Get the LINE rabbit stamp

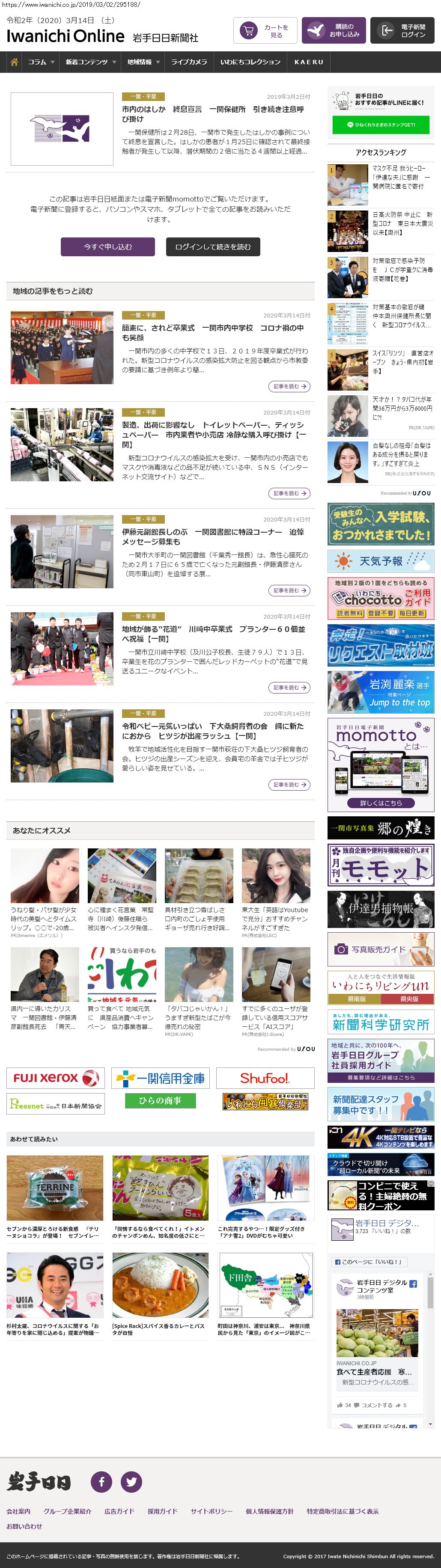(x=381, y=124)
